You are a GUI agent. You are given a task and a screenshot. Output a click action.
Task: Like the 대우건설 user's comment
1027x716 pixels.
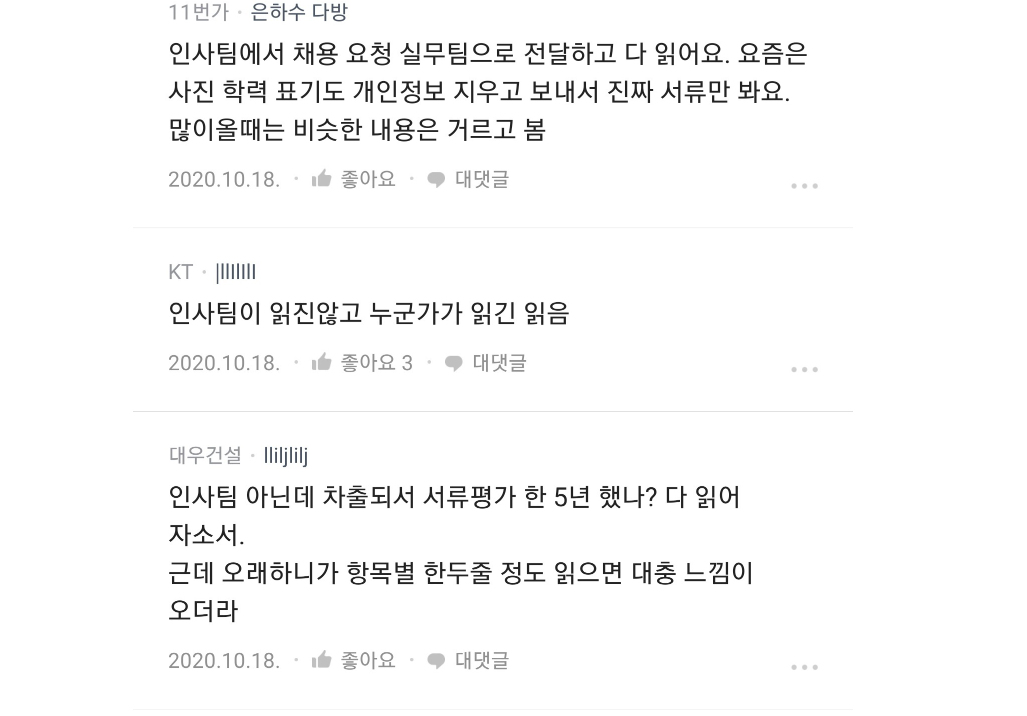pyautogui.click(x=354, y=661)
